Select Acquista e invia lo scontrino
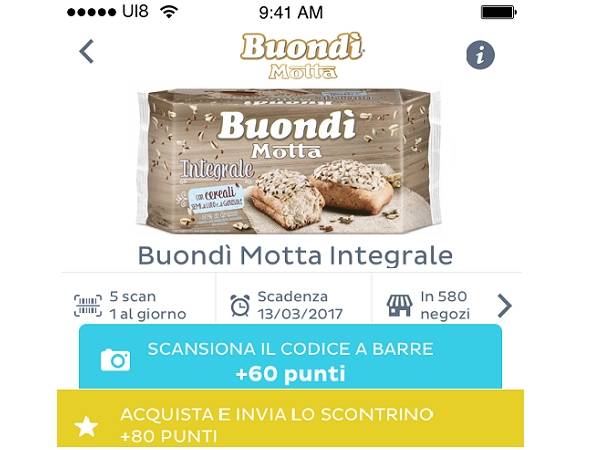This screenshot has width=603, height=450. pyautogui.click(x=290, y=425)
